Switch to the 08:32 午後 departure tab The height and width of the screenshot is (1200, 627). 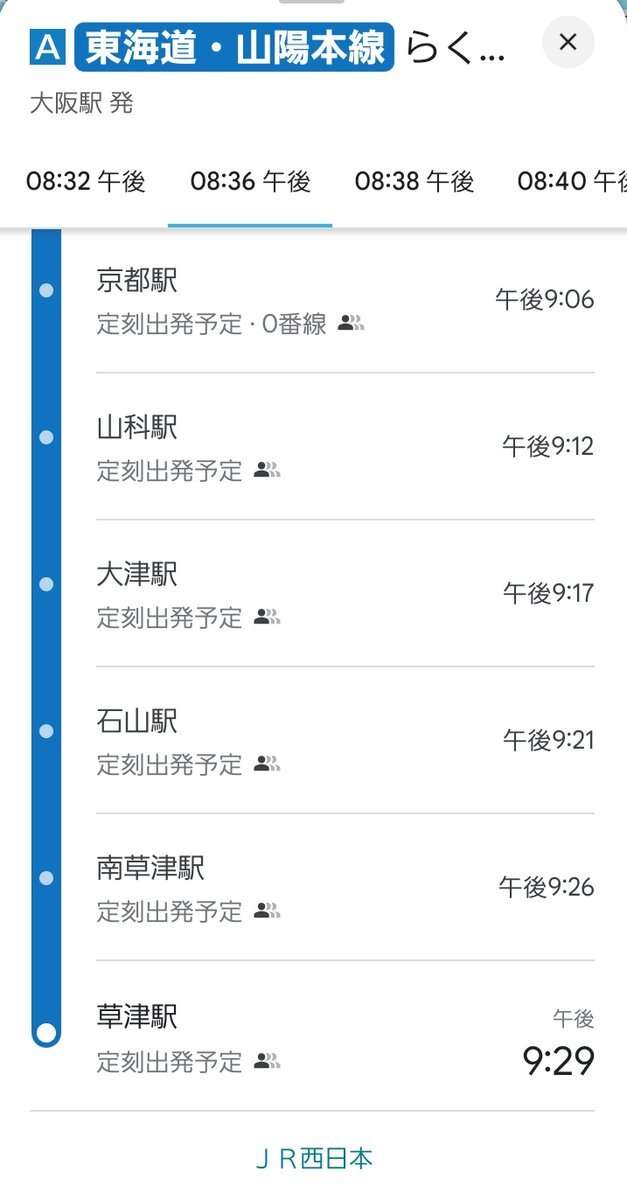point(86,181)
